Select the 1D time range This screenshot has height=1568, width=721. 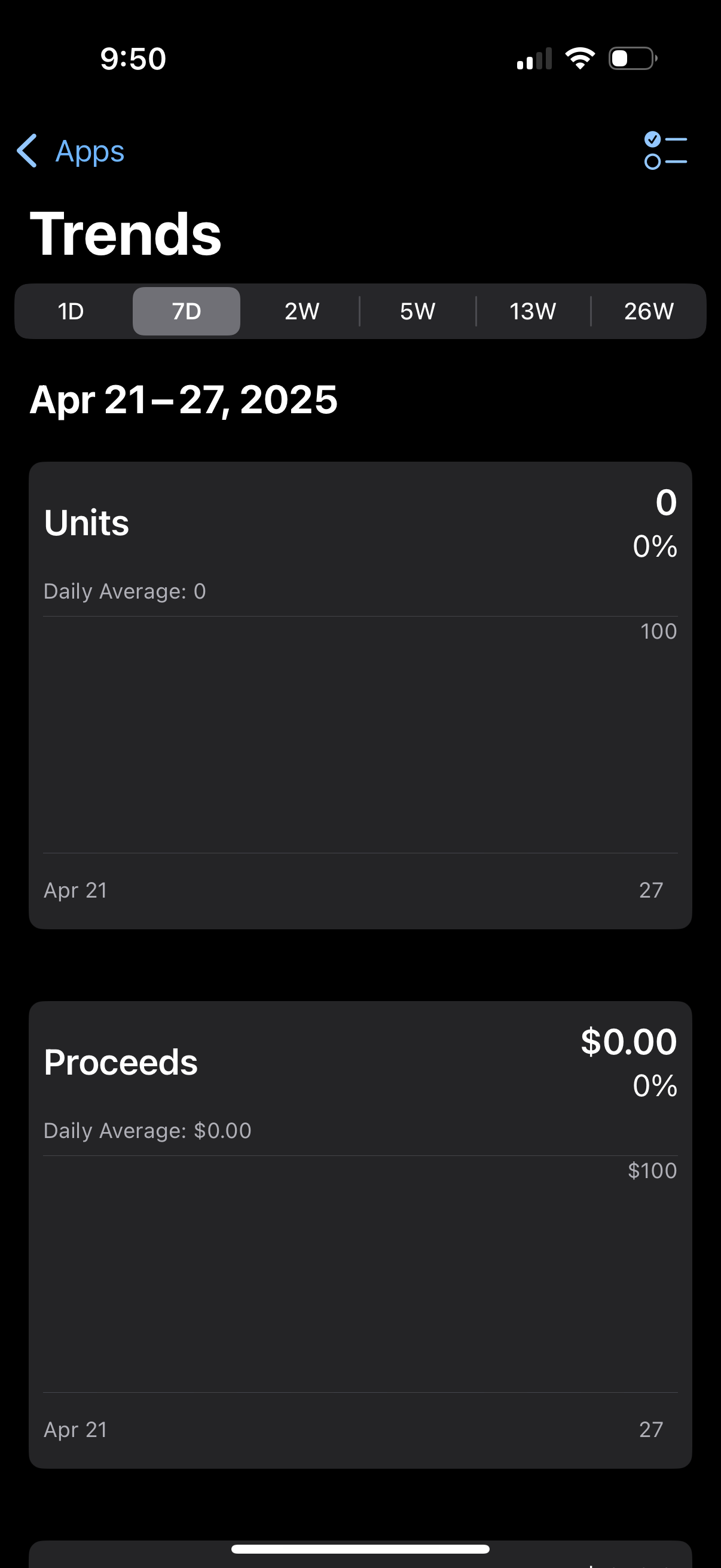(71, 311)
